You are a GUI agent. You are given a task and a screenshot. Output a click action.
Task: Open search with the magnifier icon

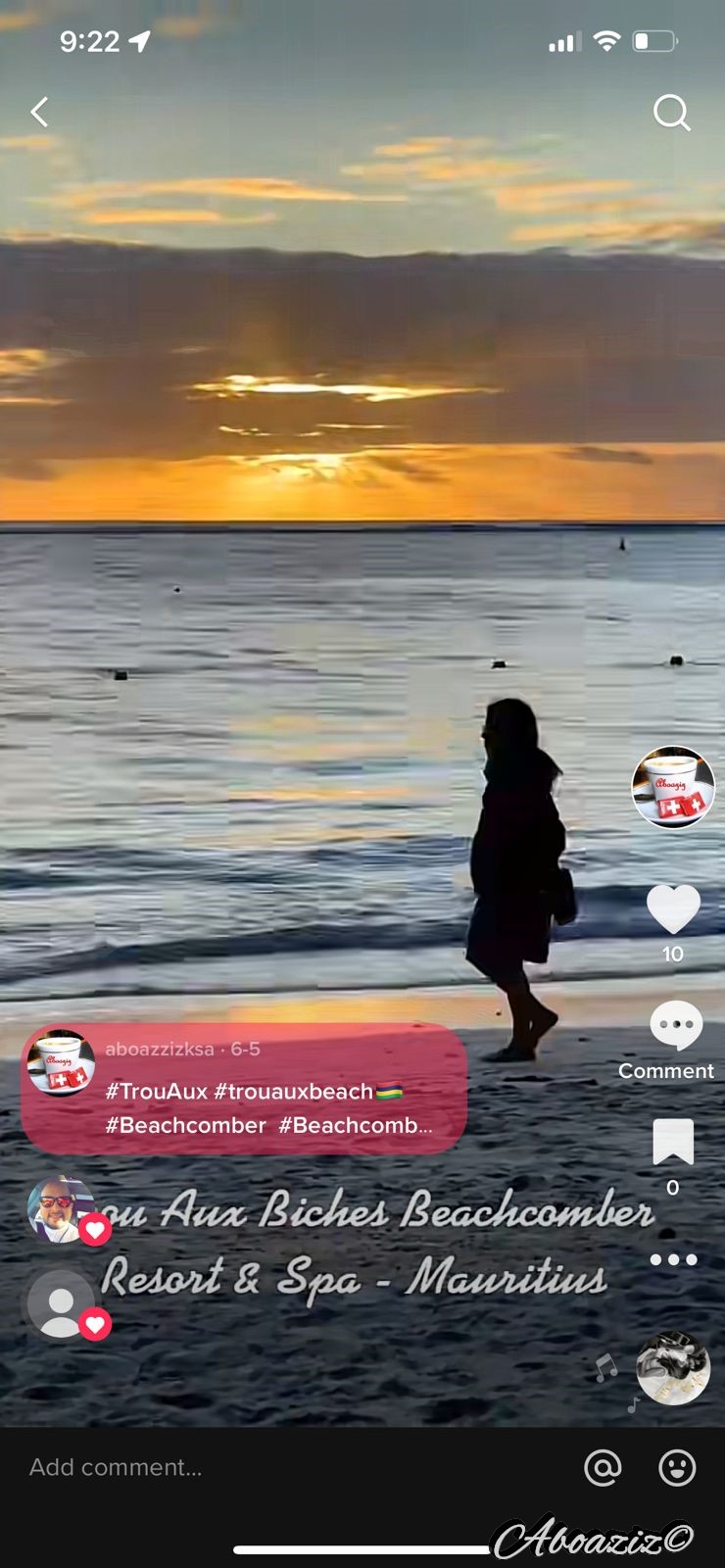672,113
